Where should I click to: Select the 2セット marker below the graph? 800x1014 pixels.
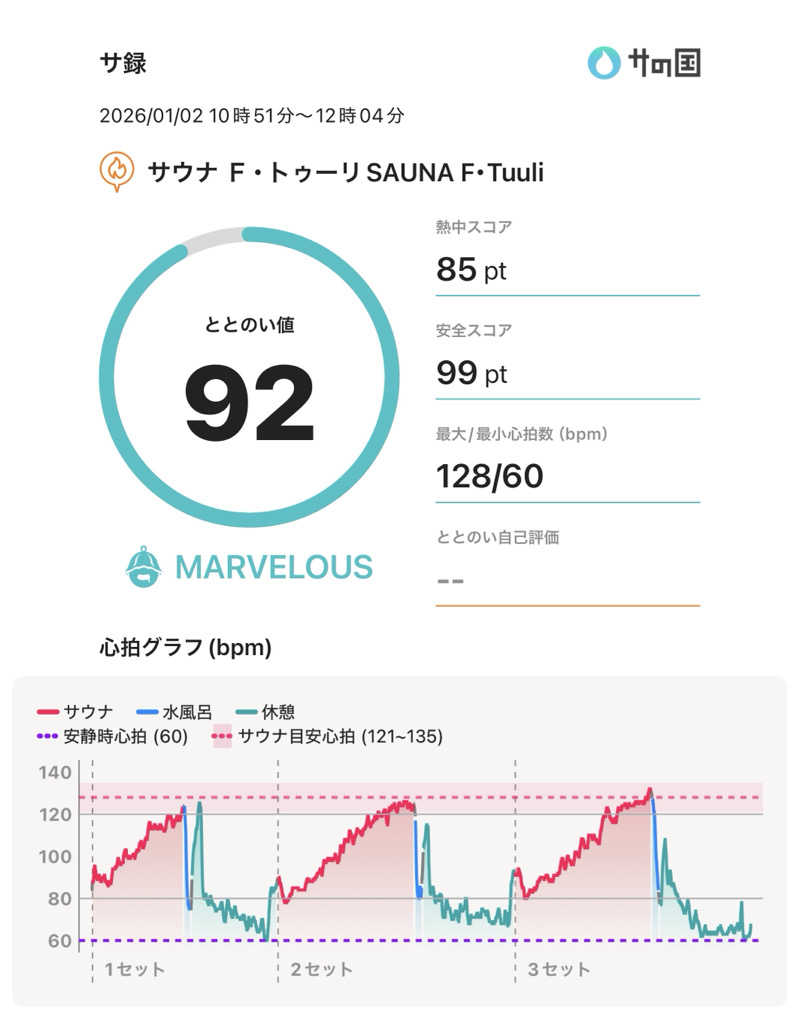[x=322, y=967]
